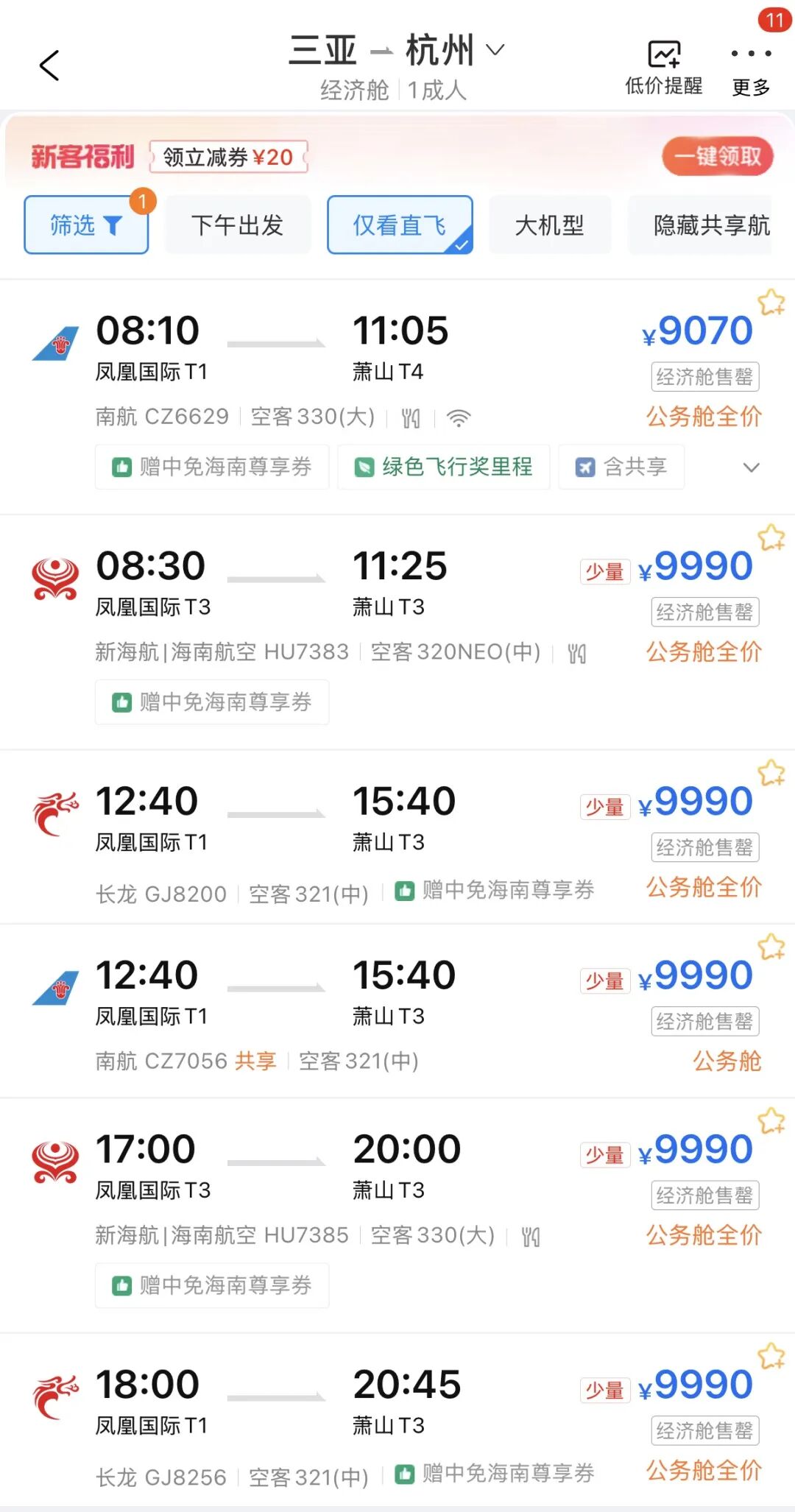Apply the 大机型 filter chip
This screenshot has width=795, height=1512.
click(x=550, y=225)
